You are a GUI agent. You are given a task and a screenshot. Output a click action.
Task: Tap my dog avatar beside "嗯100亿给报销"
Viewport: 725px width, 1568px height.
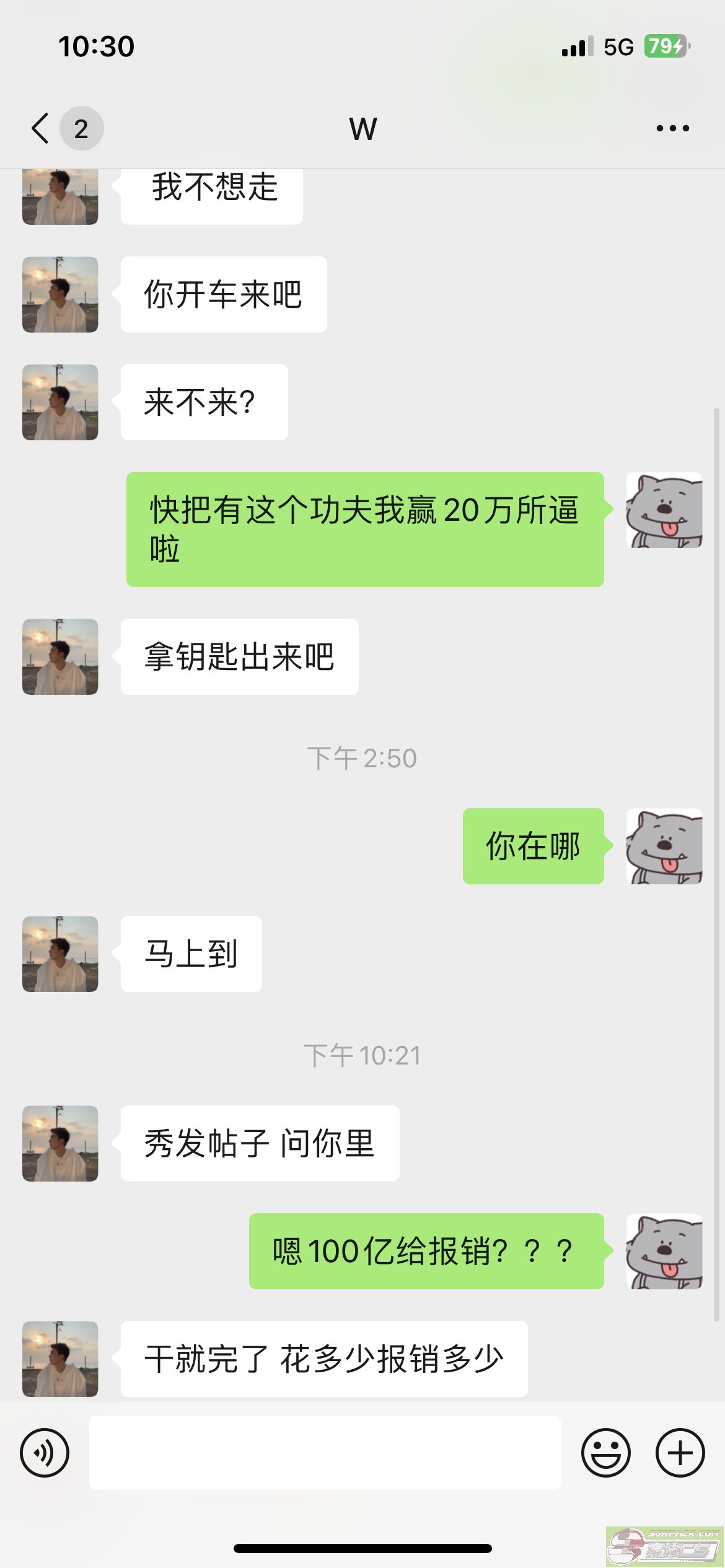click(664, 1251)
